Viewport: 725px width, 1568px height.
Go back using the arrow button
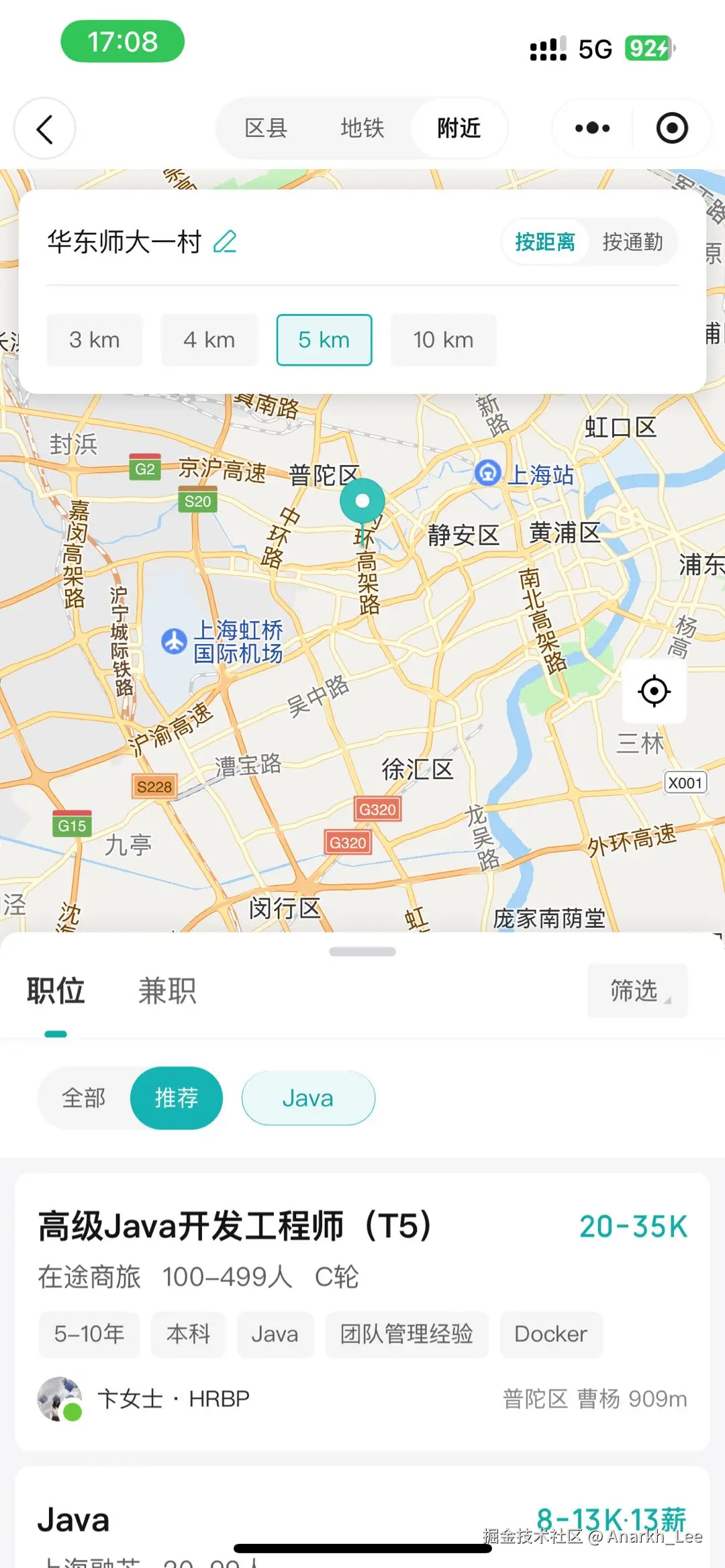44,129
